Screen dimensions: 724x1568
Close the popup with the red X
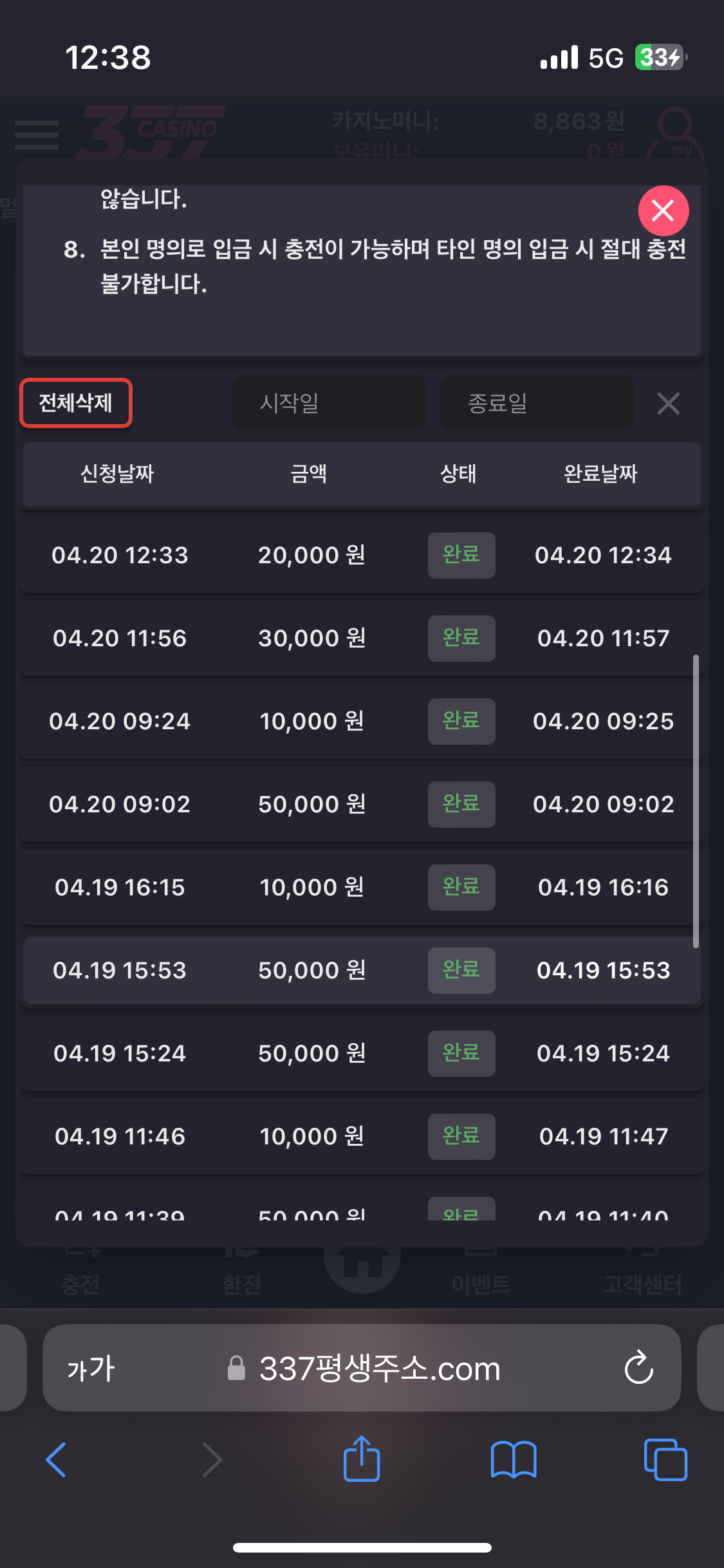tap(663, 210)
